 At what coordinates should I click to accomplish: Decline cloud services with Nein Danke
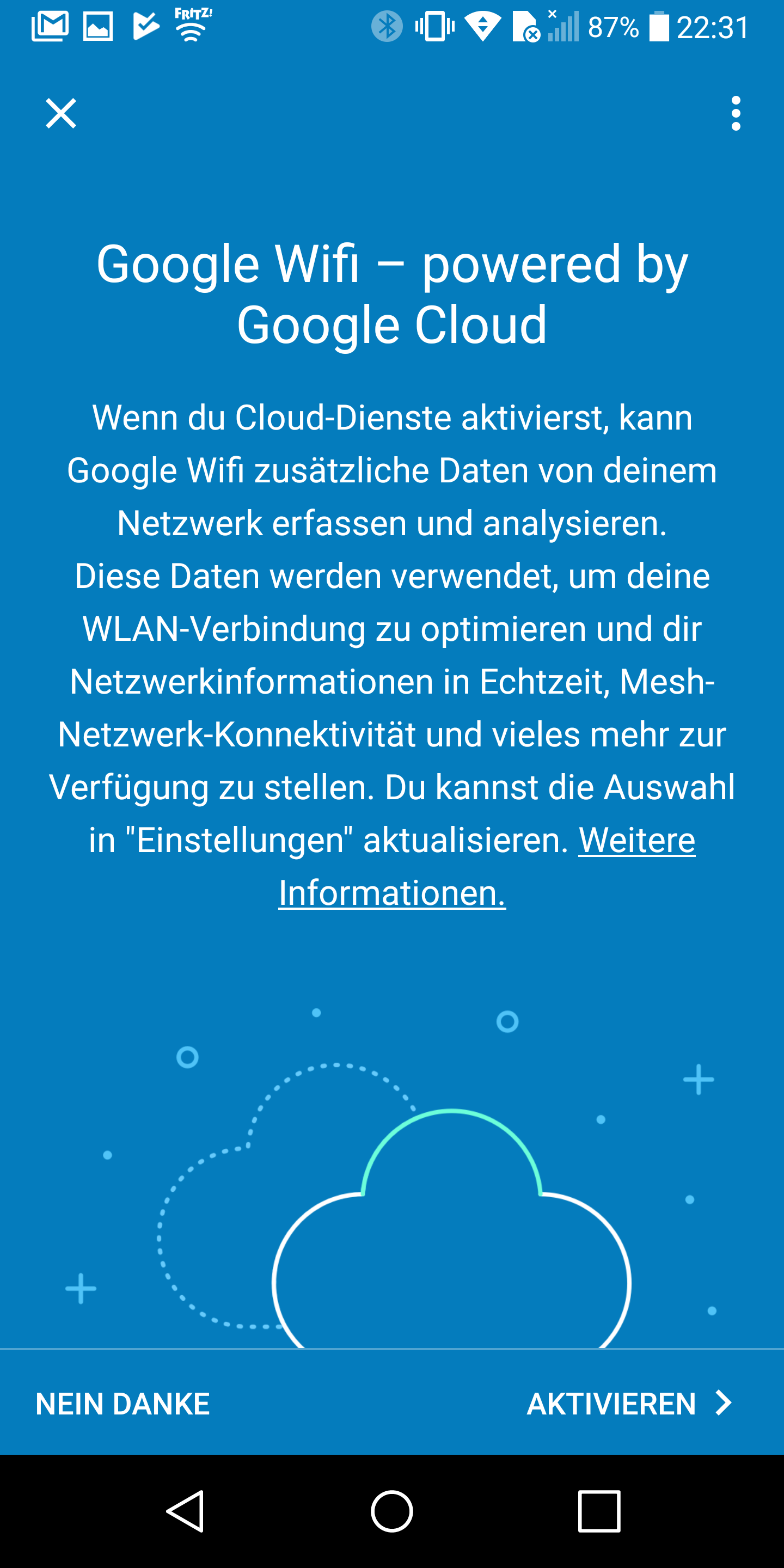click(122, 1404)
